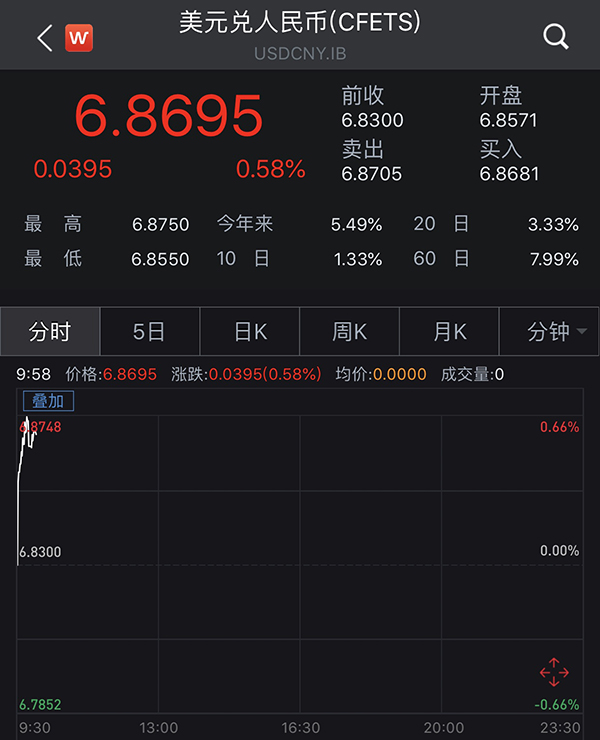Open search with the magnifier icon
The height and width of the screenshot is (740, 600).
[x=555, y=37]
